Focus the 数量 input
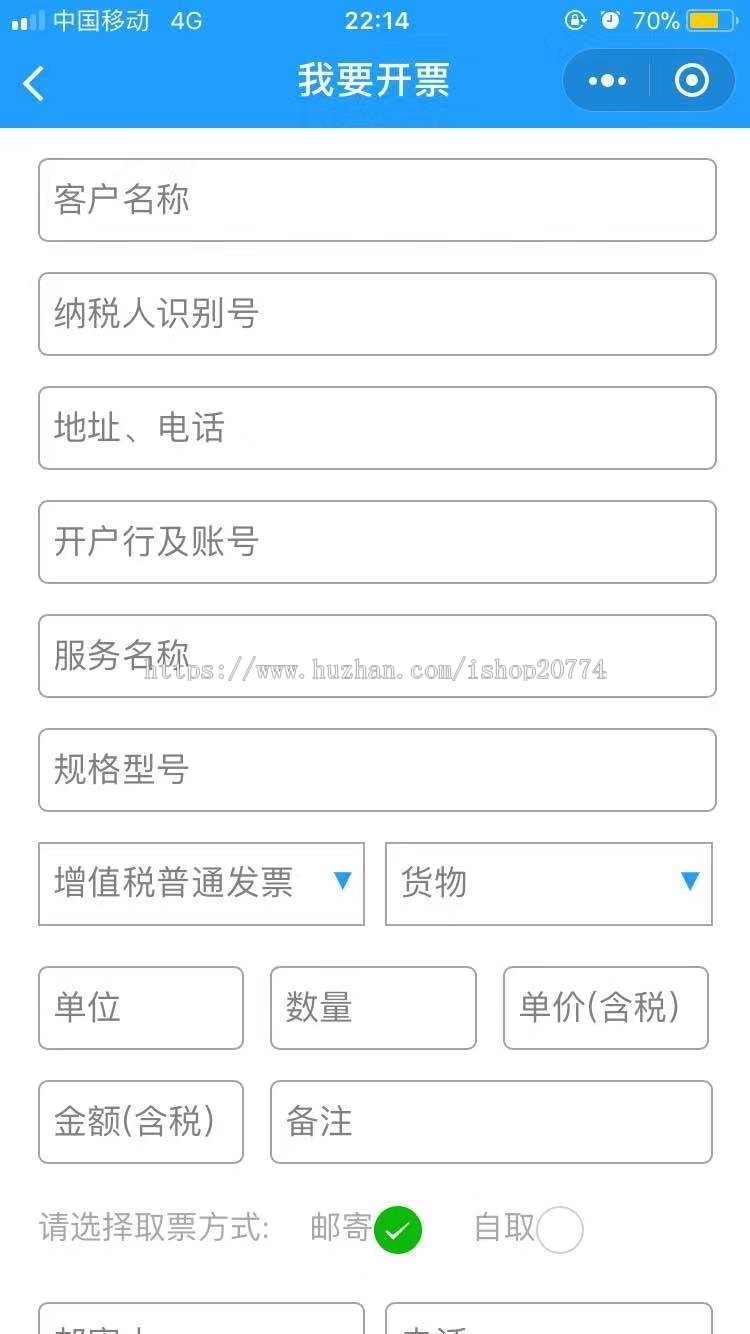 click(x=373, y=1008)
